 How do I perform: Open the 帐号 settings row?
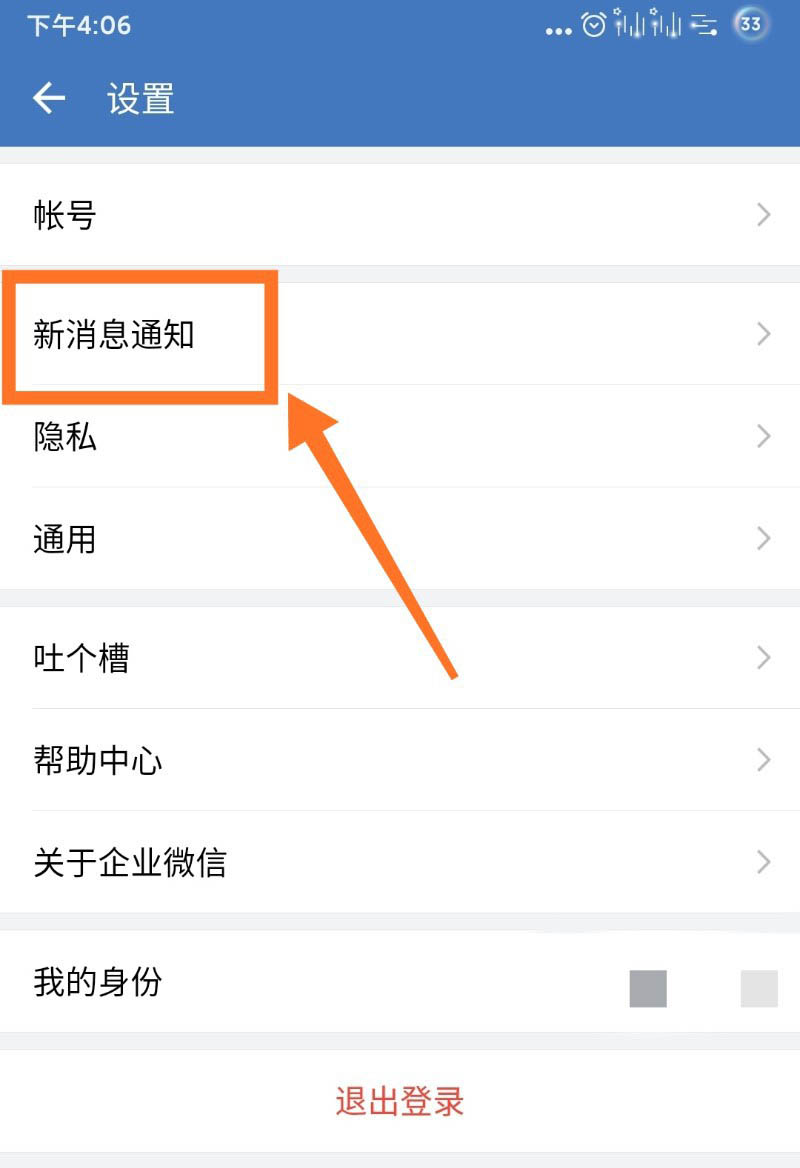click(x=400, y=215)
